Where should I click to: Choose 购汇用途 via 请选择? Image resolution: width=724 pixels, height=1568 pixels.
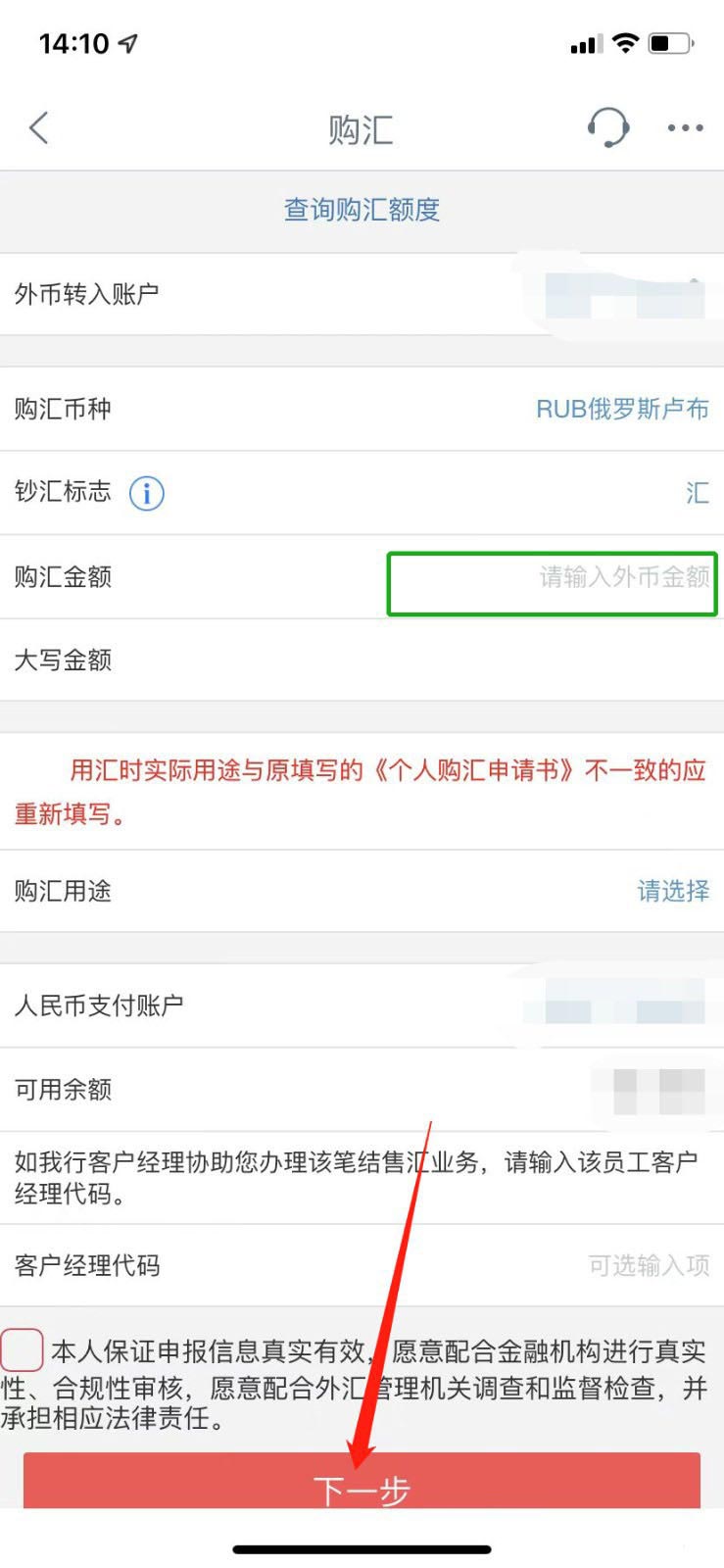pos(673,891)
